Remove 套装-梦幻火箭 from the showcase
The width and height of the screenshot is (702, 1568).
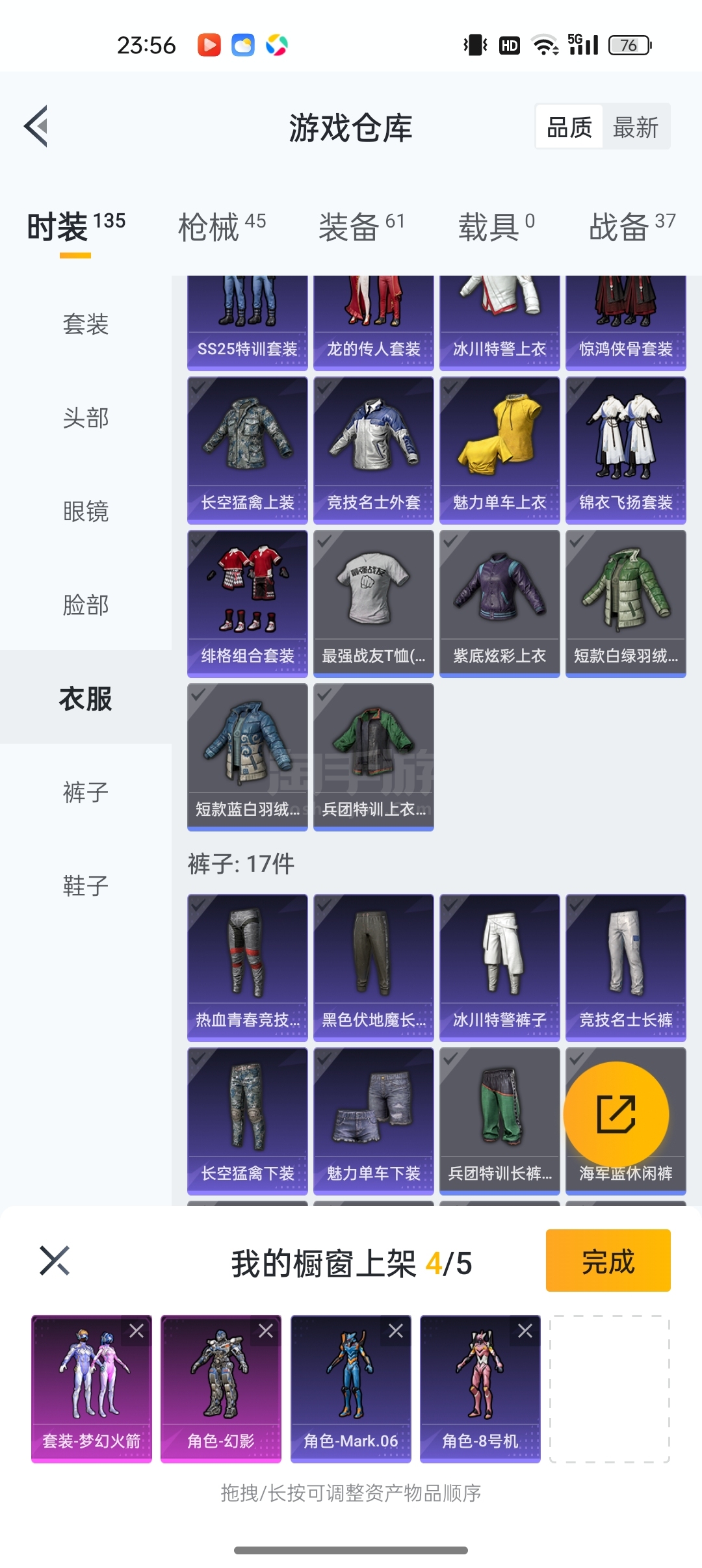[x=136, y=1331]
